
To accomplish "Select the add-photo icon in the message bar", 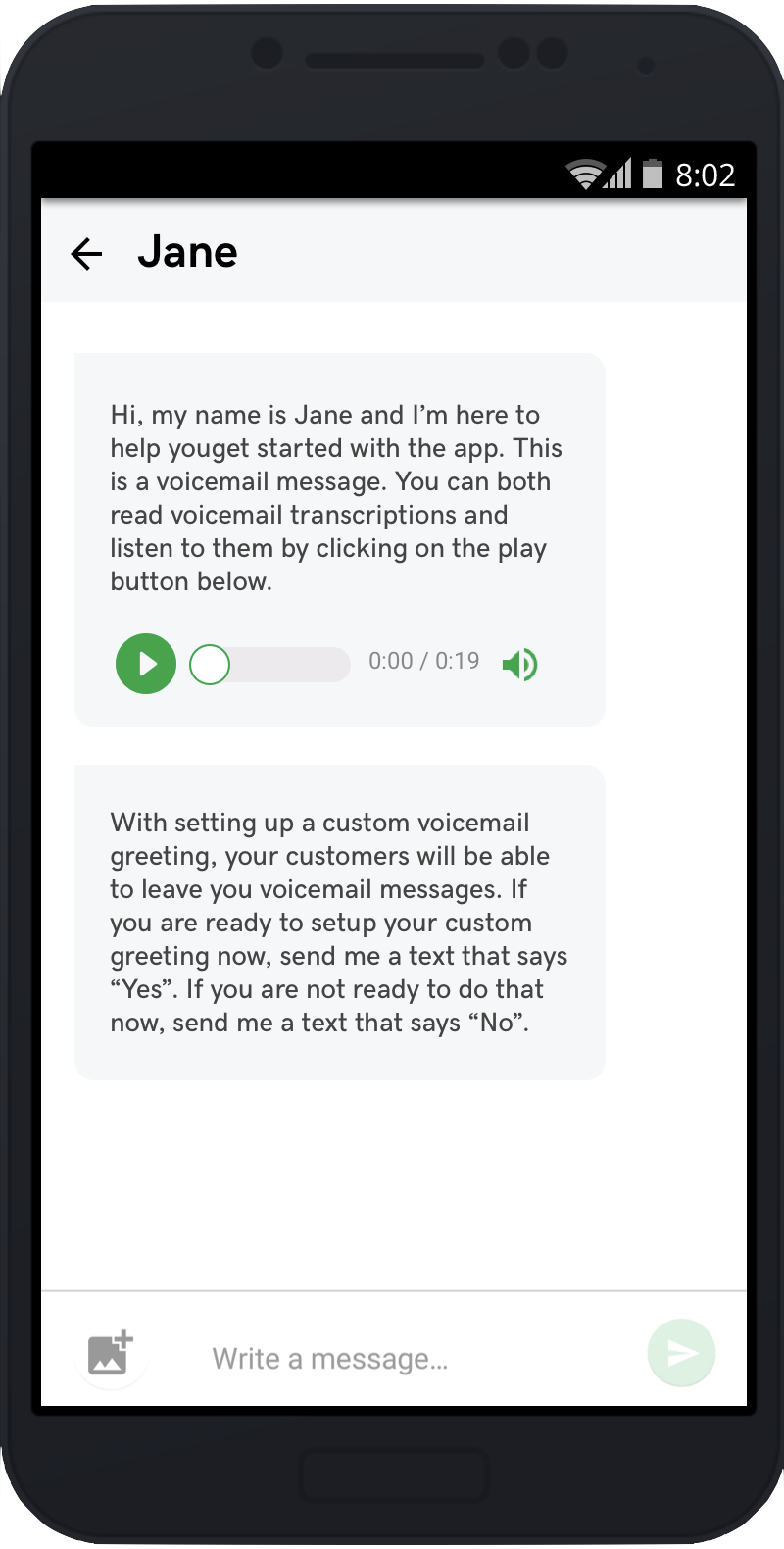I will 111,1353.
